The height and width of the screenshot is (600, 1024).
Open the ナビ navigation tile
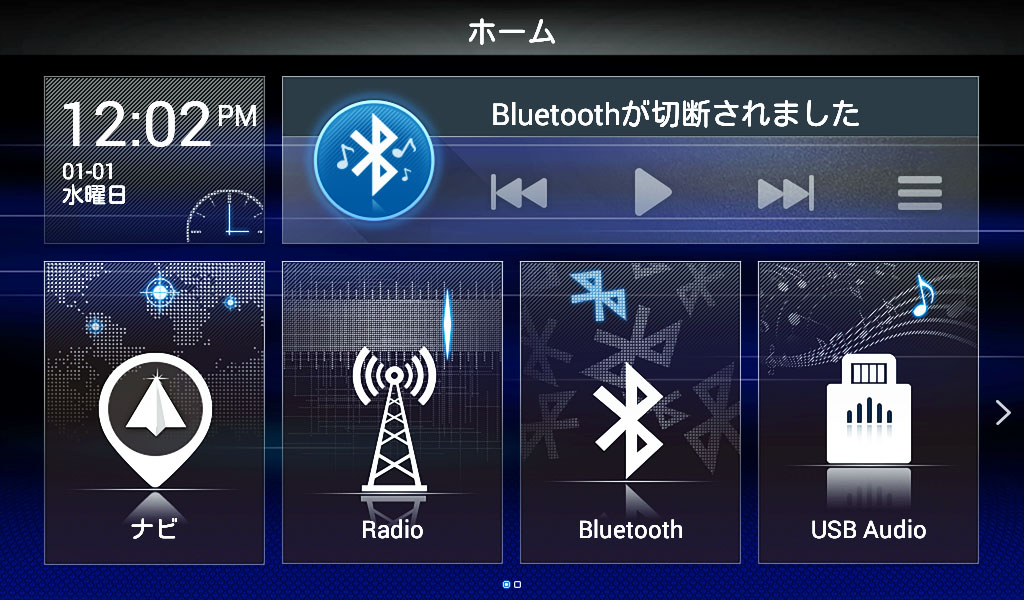coord(155,412)
